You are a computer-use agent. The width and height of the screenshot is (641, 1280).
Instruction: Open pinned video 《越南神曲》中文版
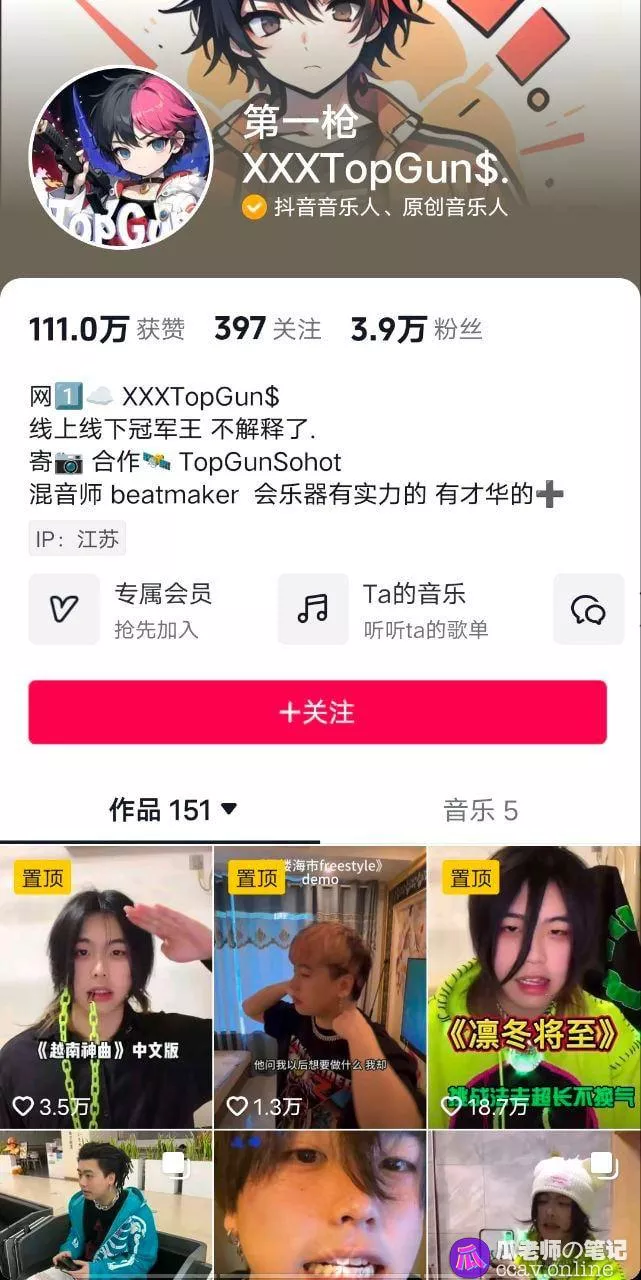click(x=106, y=987)
